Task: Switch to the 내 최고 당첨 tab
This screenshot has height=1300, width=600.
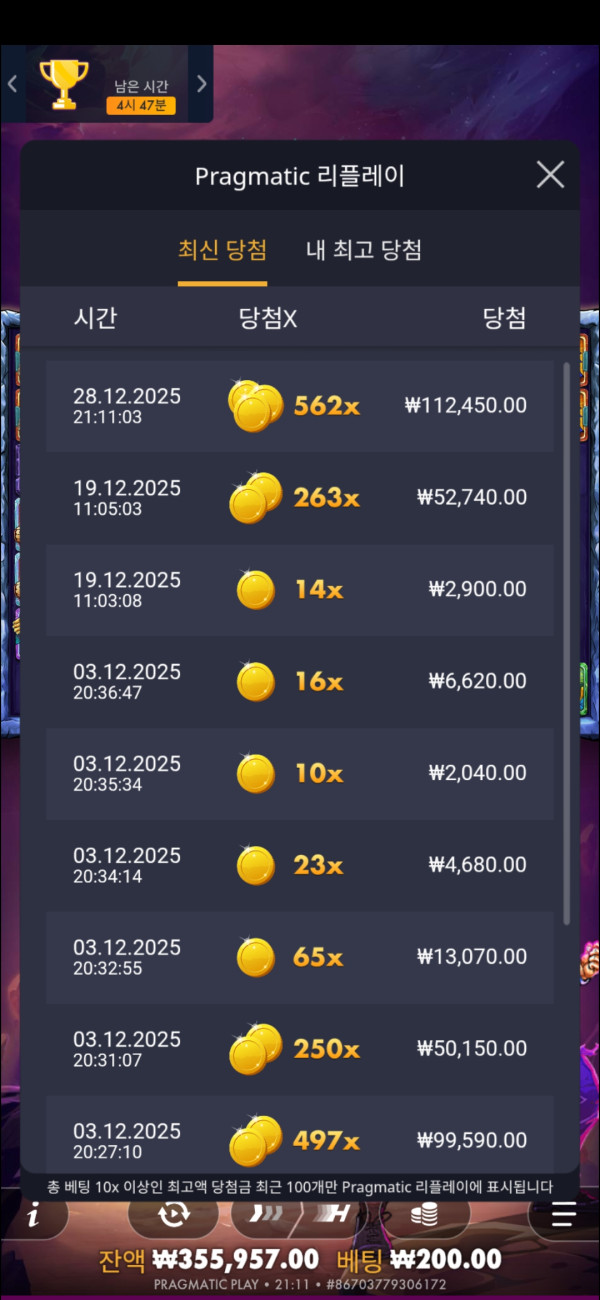Action: pyautogui.click(x=364, y=250)
